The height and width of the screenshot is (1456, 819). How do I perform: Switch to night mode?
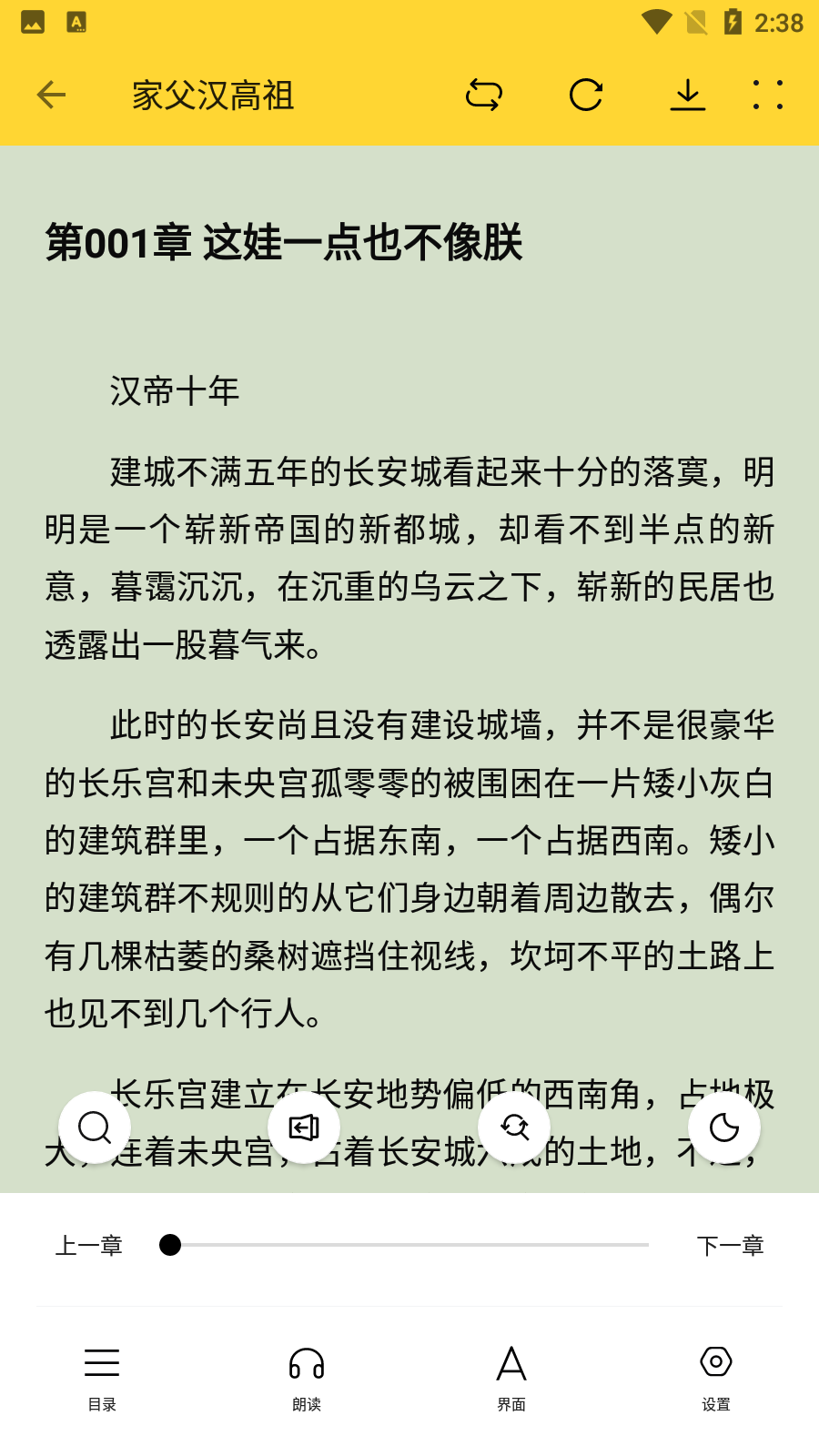coord(724,1127)
